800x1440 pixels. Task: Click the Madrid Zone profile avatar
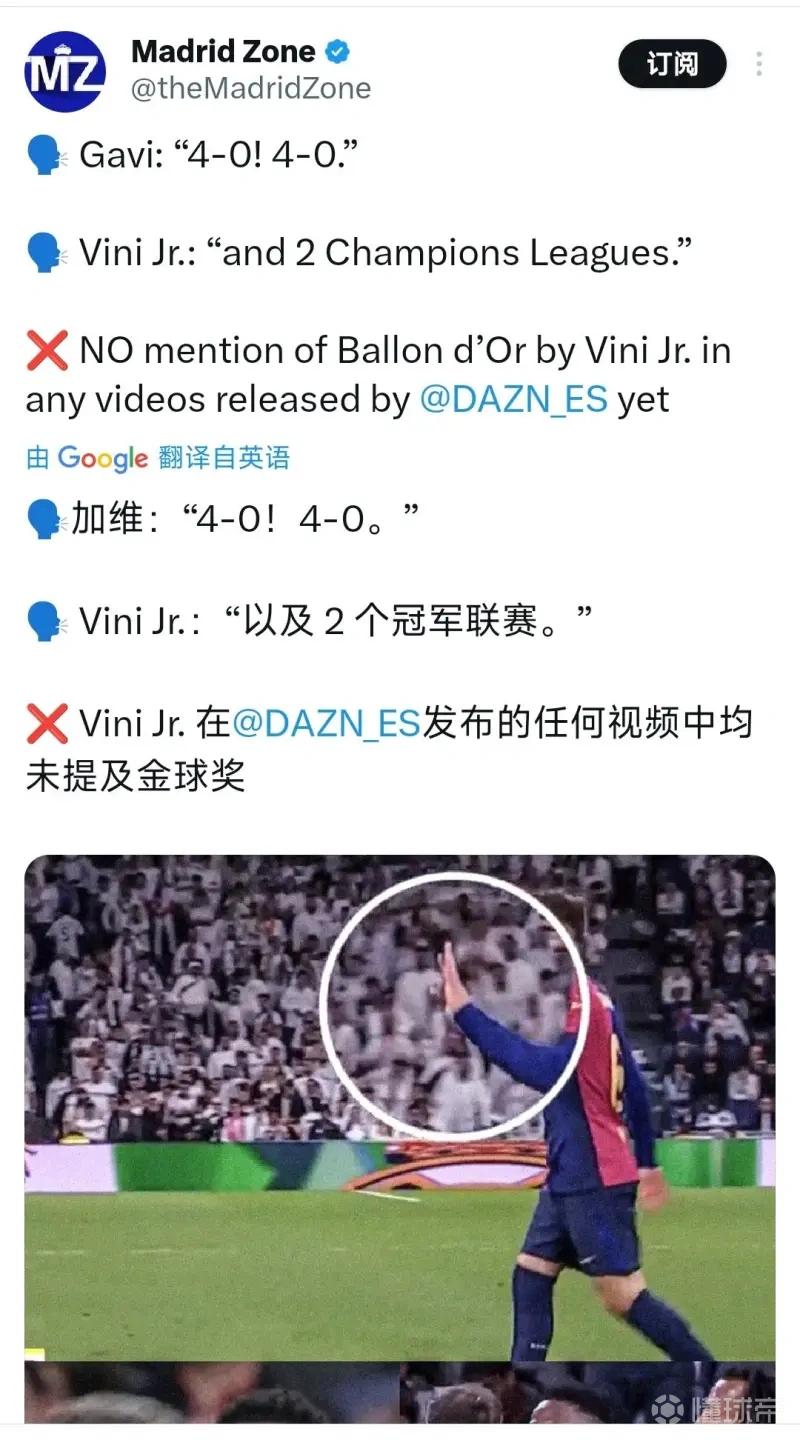tap(64, 65)
